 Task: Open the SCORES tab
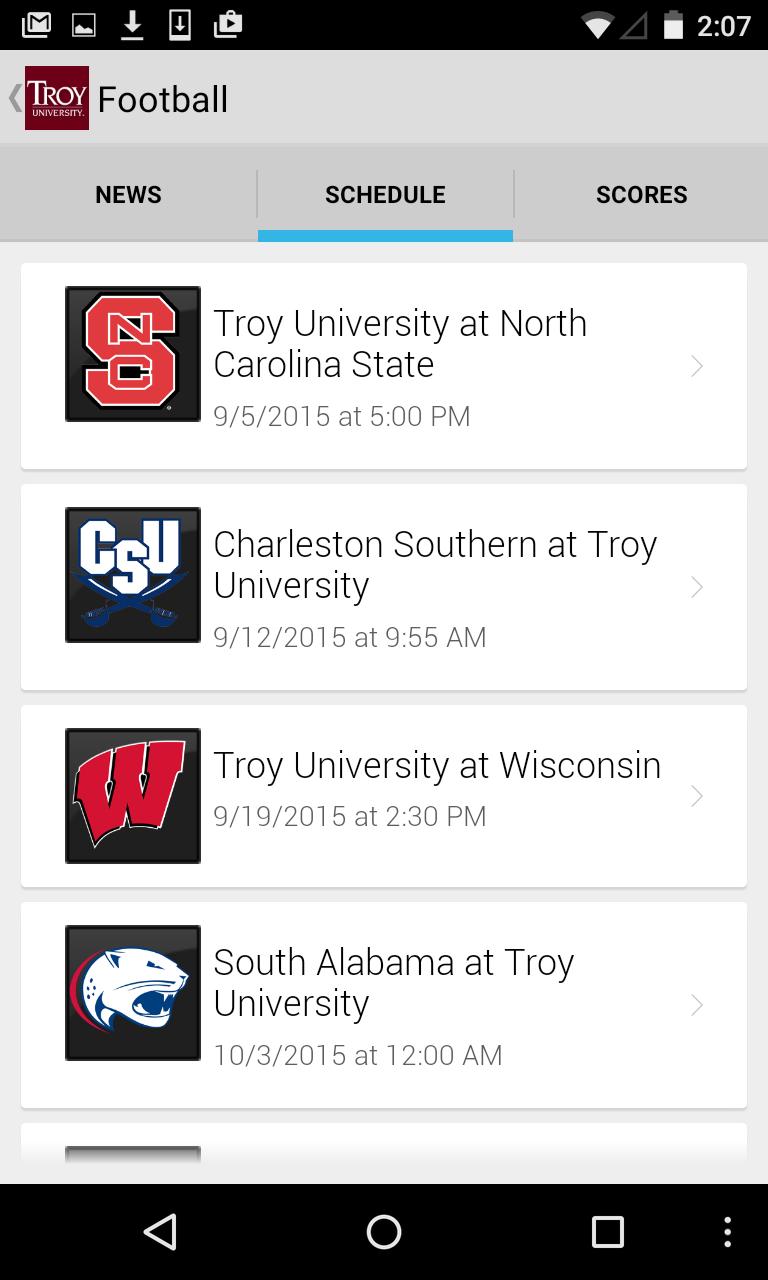(x=642, y=194)
